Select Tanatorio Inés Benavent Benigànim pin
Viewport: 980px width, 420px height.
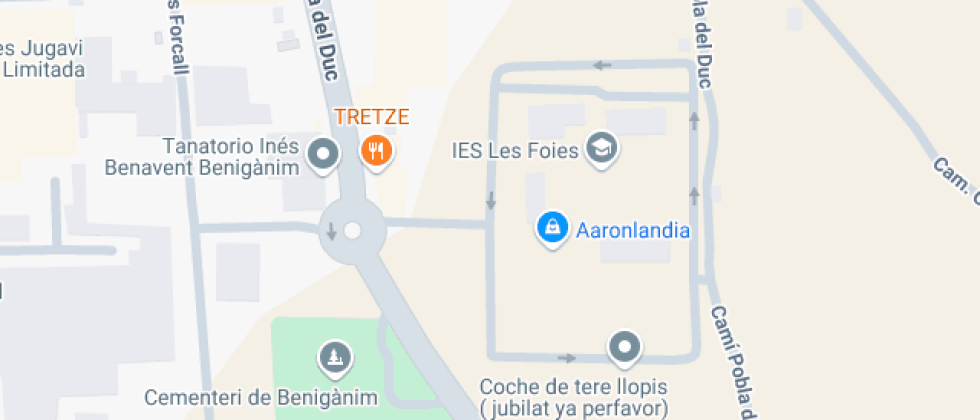pyautogui.click(x=323, y=154)
